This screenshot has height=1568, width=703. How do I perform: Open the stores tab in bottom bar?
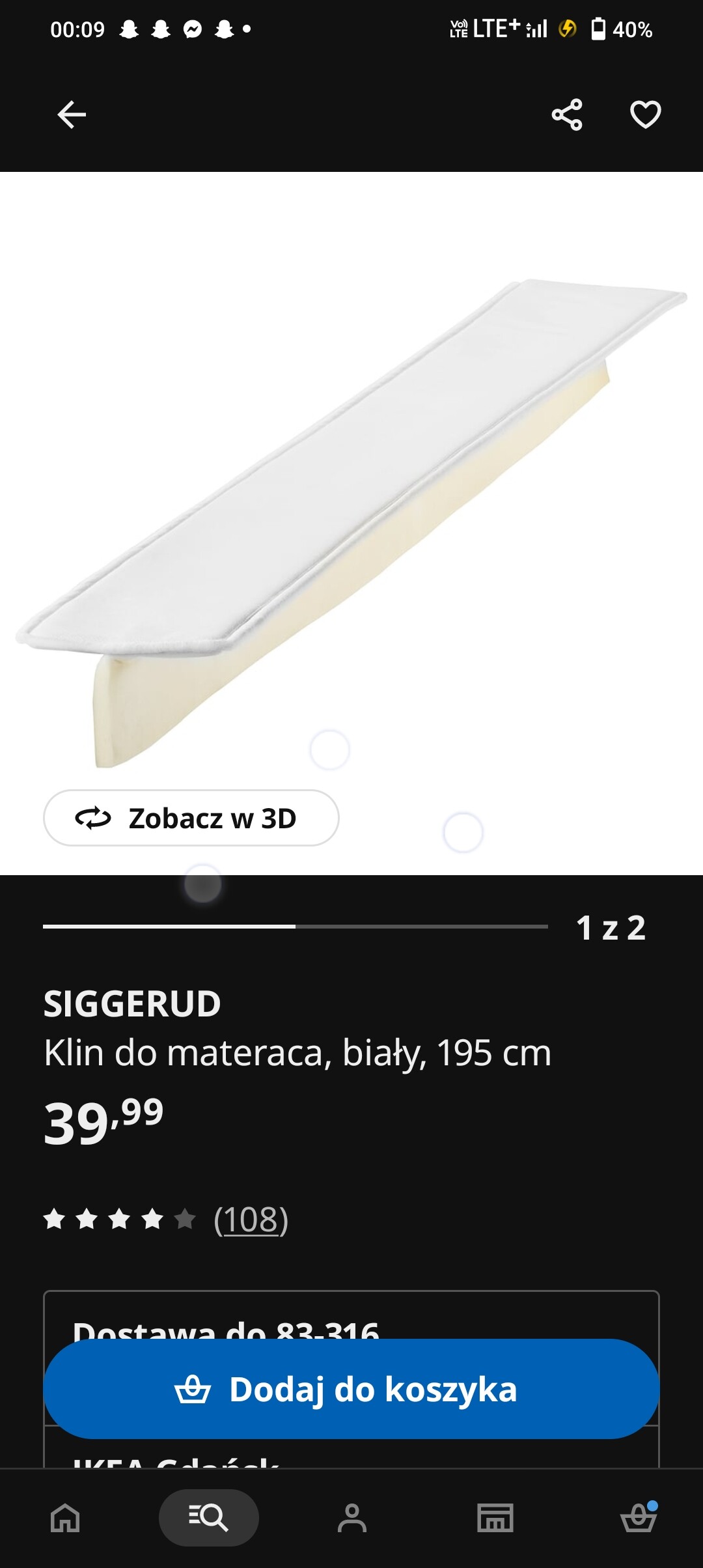(495, 1518)
